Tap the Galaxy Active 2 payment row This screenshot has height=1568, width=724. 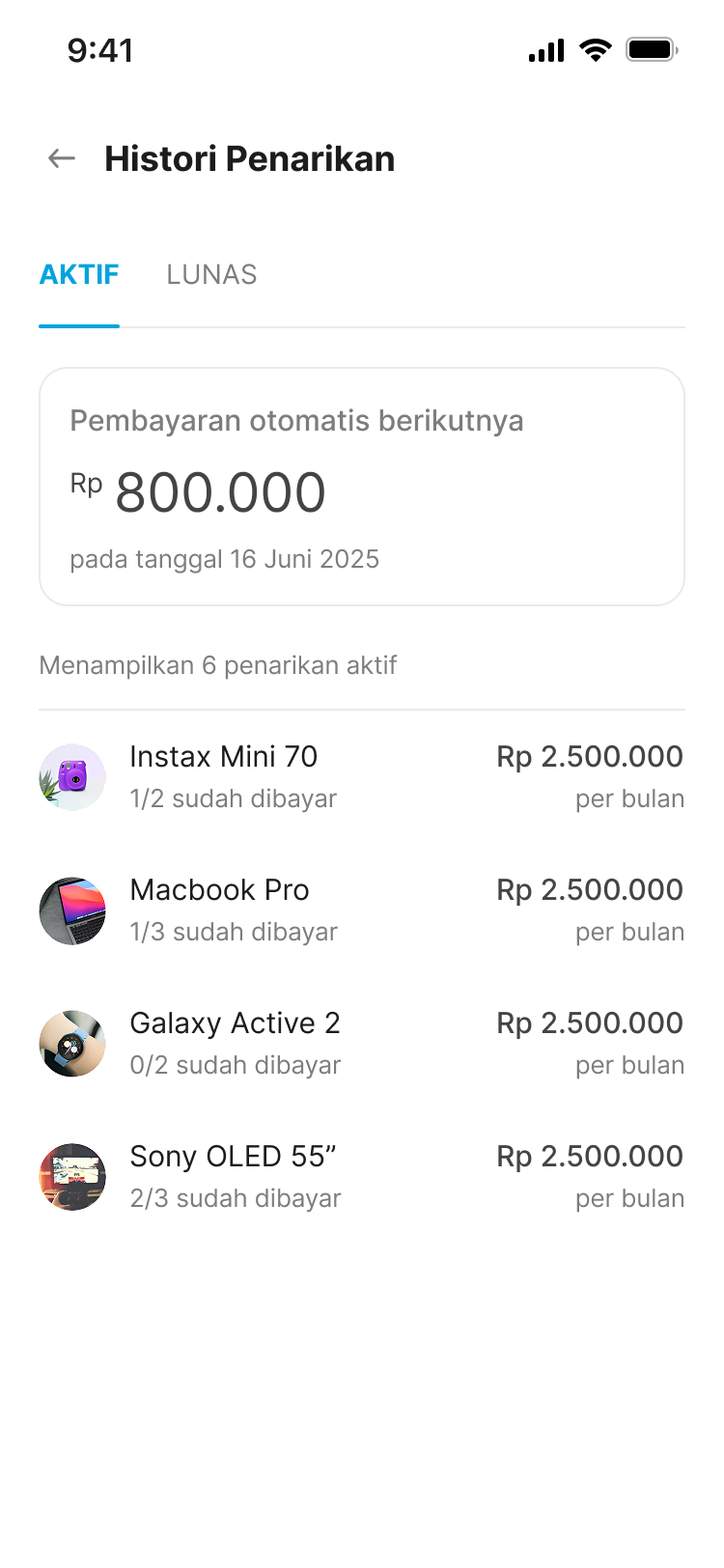click(361, 1043)
